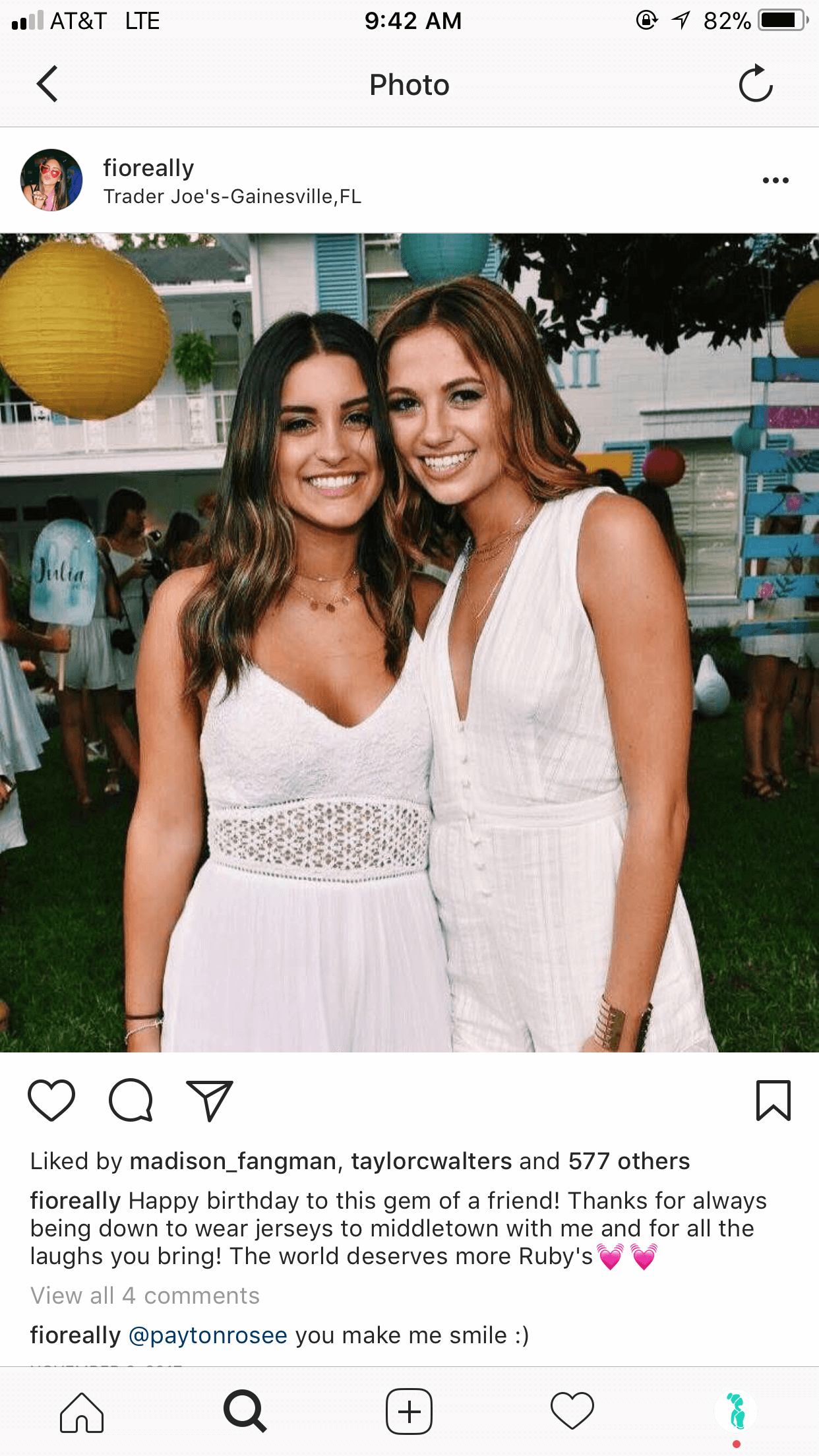Open taylorcwalters' profile from likes
The image size is (819, 1456).
[x=431, y=1161]
